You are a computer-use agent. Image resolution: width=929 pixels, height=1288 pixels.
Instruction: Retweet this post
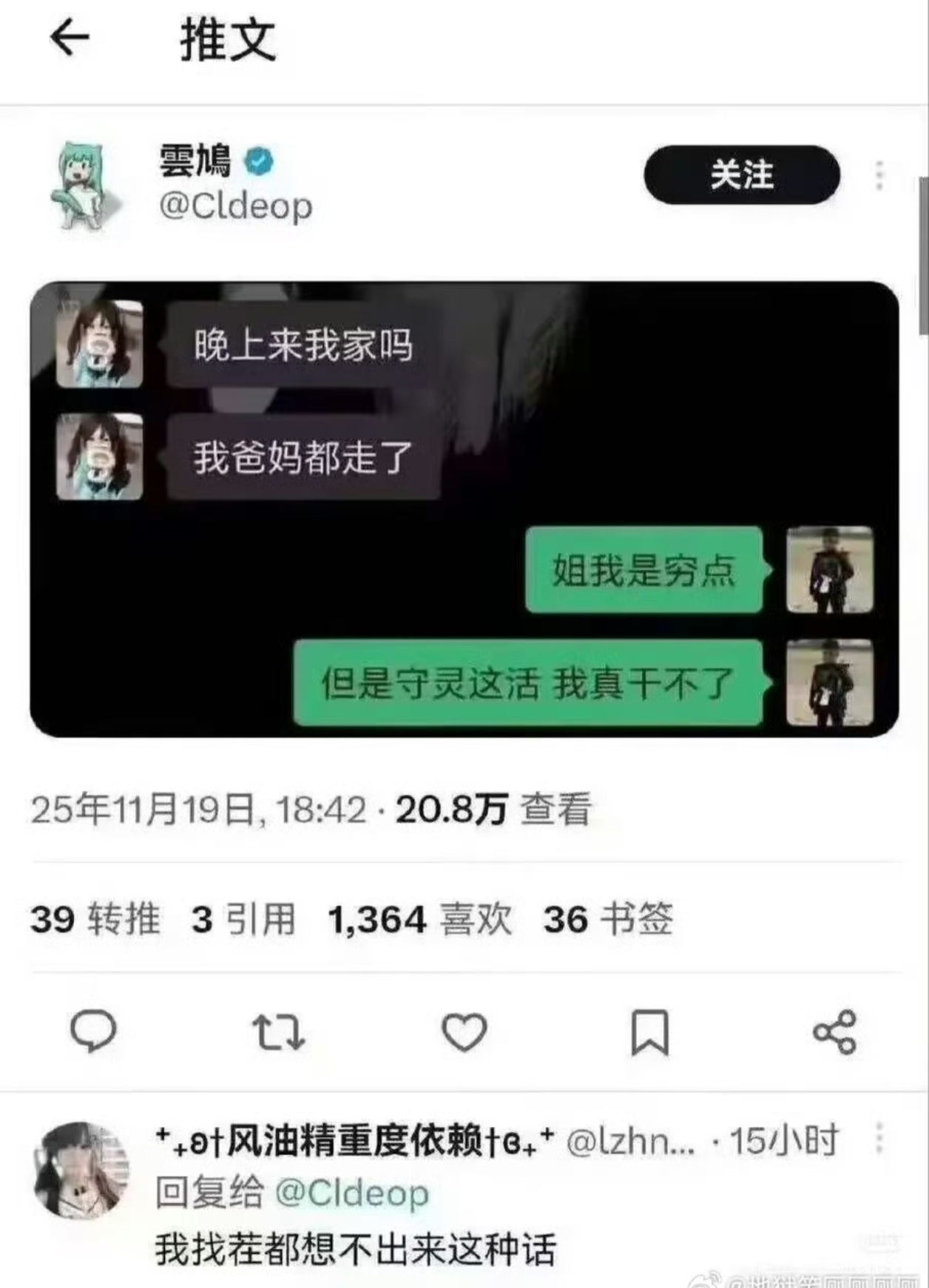pos(278,1031)
